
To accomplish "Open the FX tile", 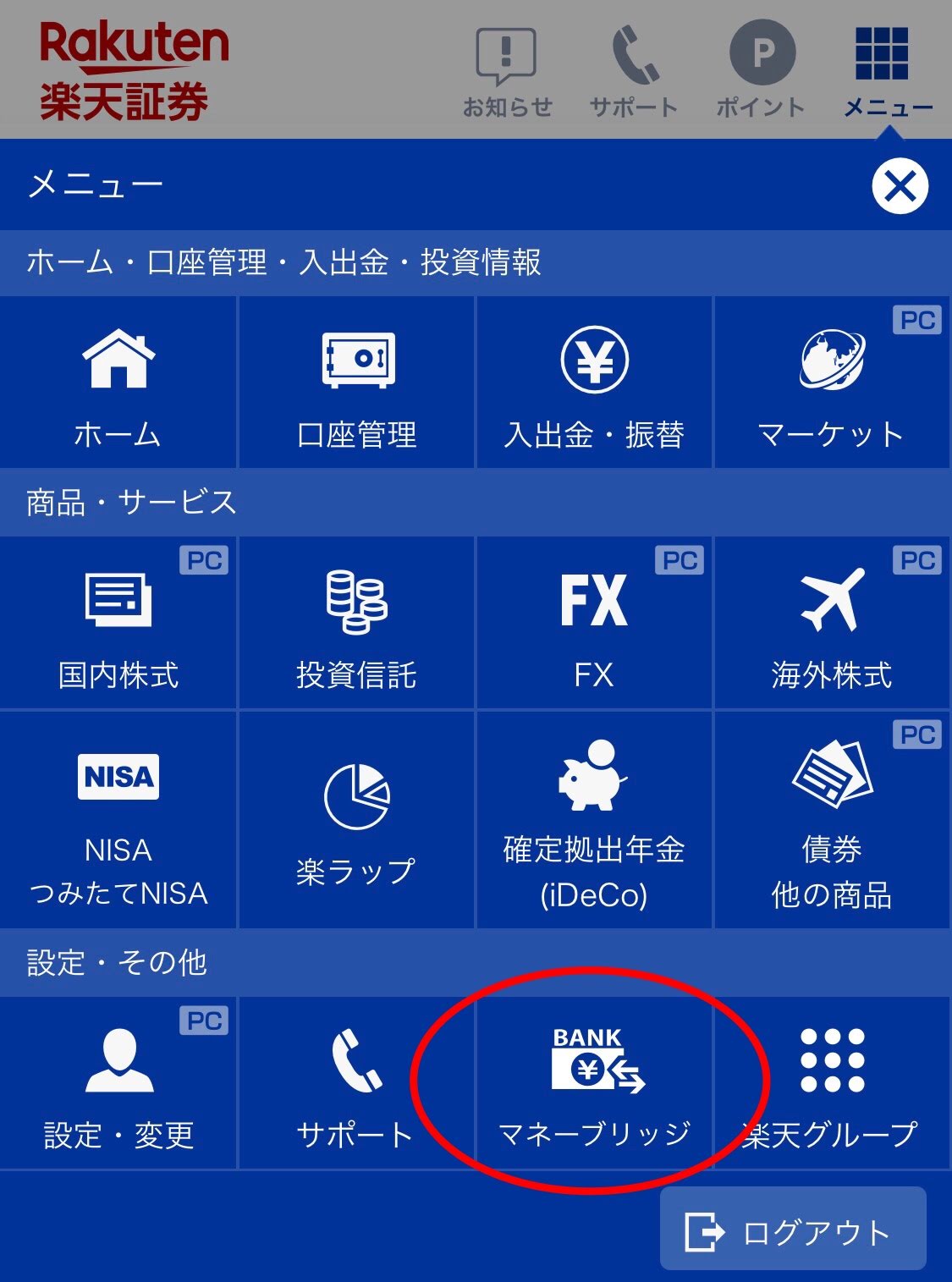I will tap(594, 623).
